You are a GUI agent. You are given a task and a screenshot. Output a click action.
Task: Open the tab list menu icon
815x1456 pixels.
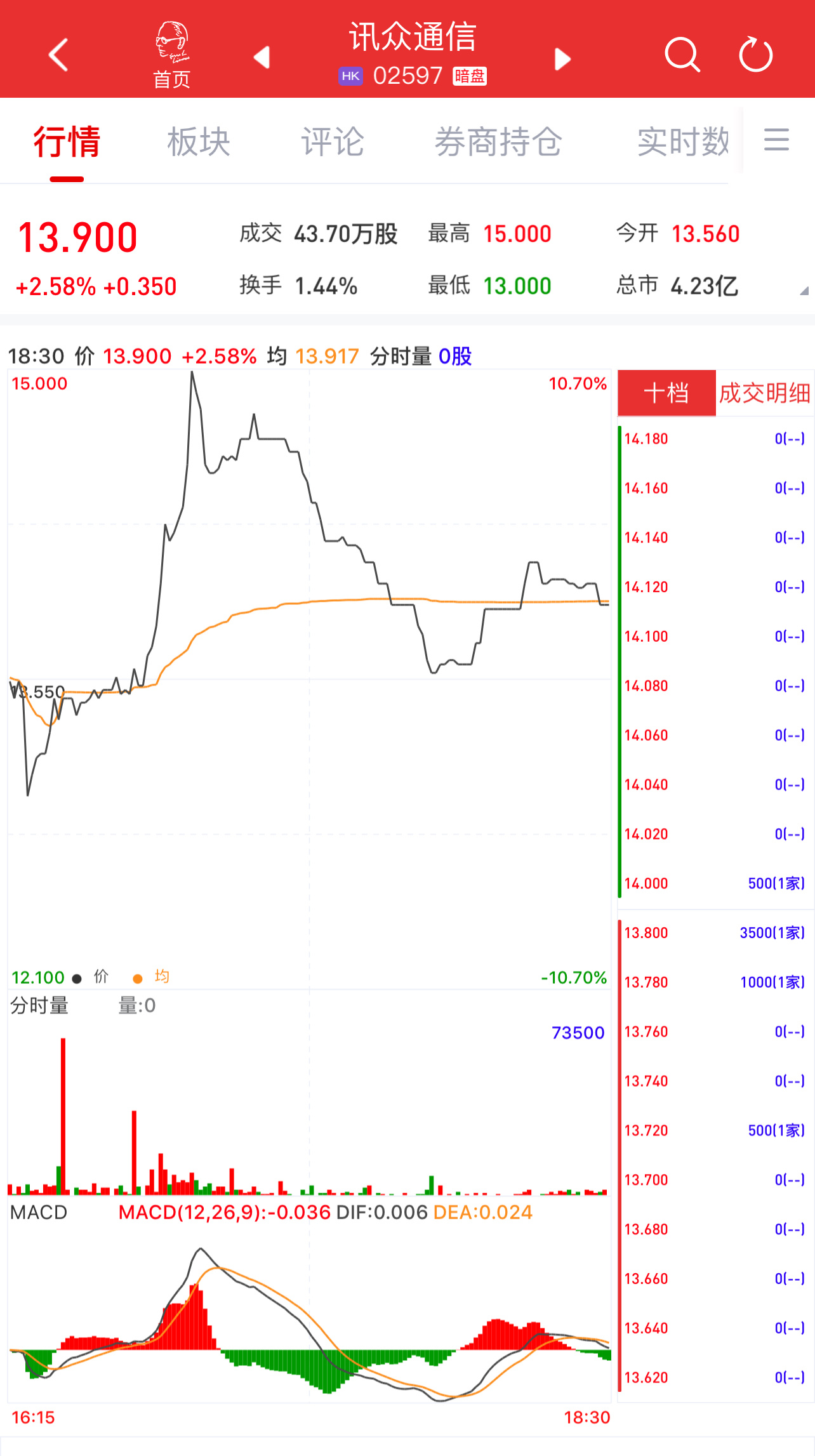click(x=776, y=140)
